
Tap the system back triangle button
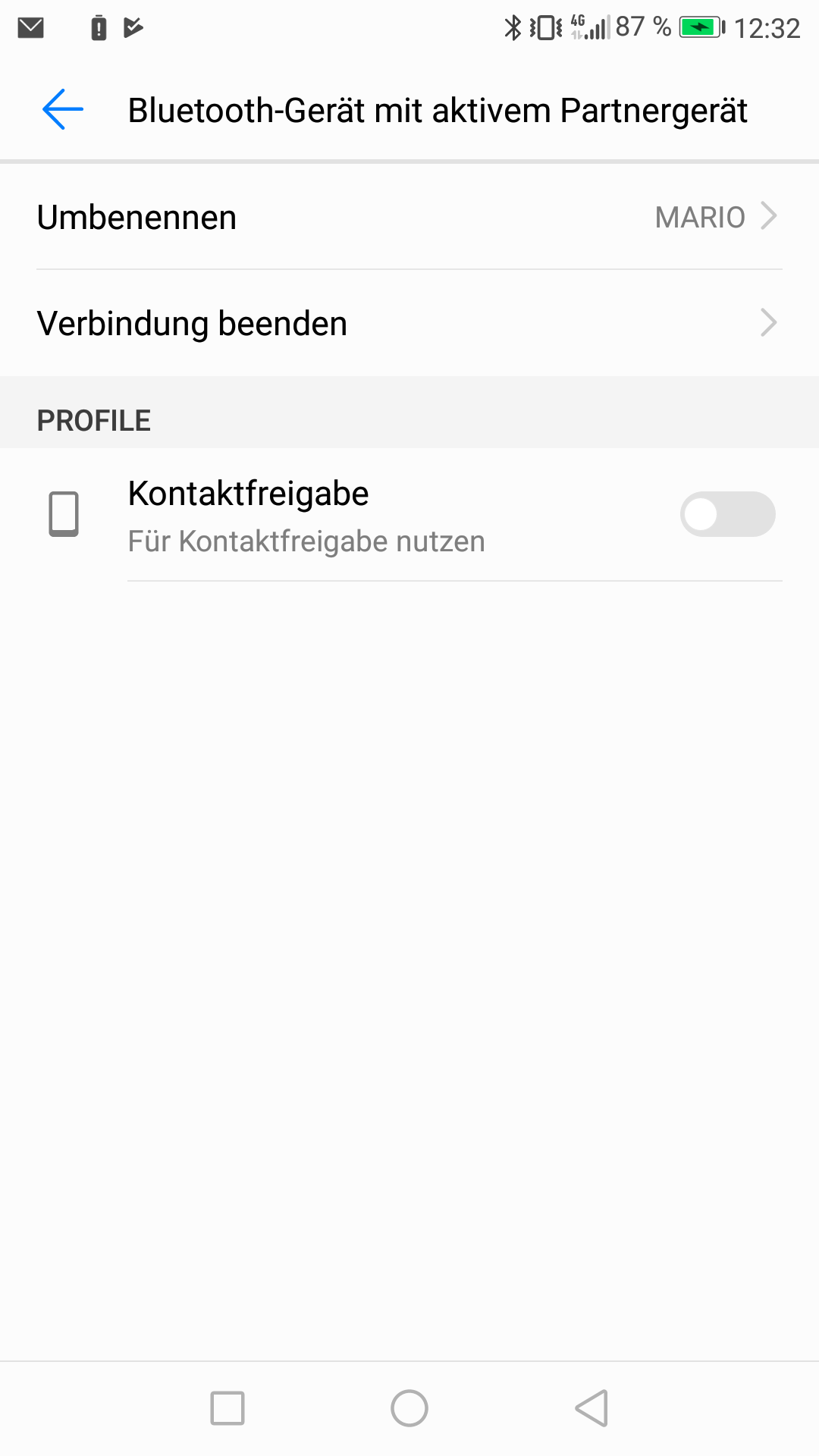coord(591,1408)
